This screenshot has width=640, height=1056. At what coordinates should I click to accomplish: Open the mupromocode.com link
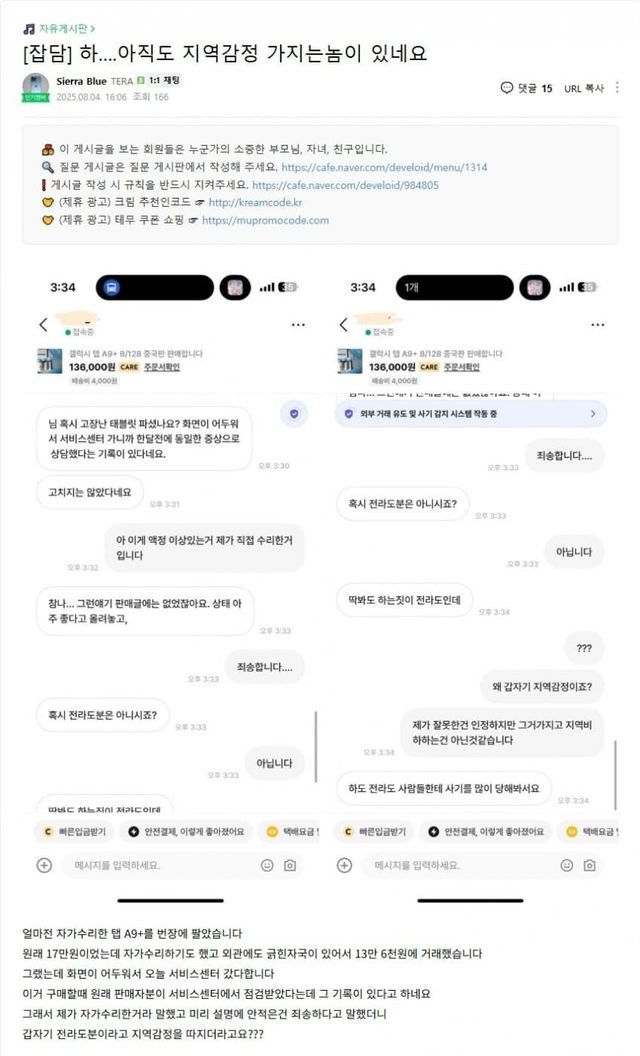click(265, 221)
